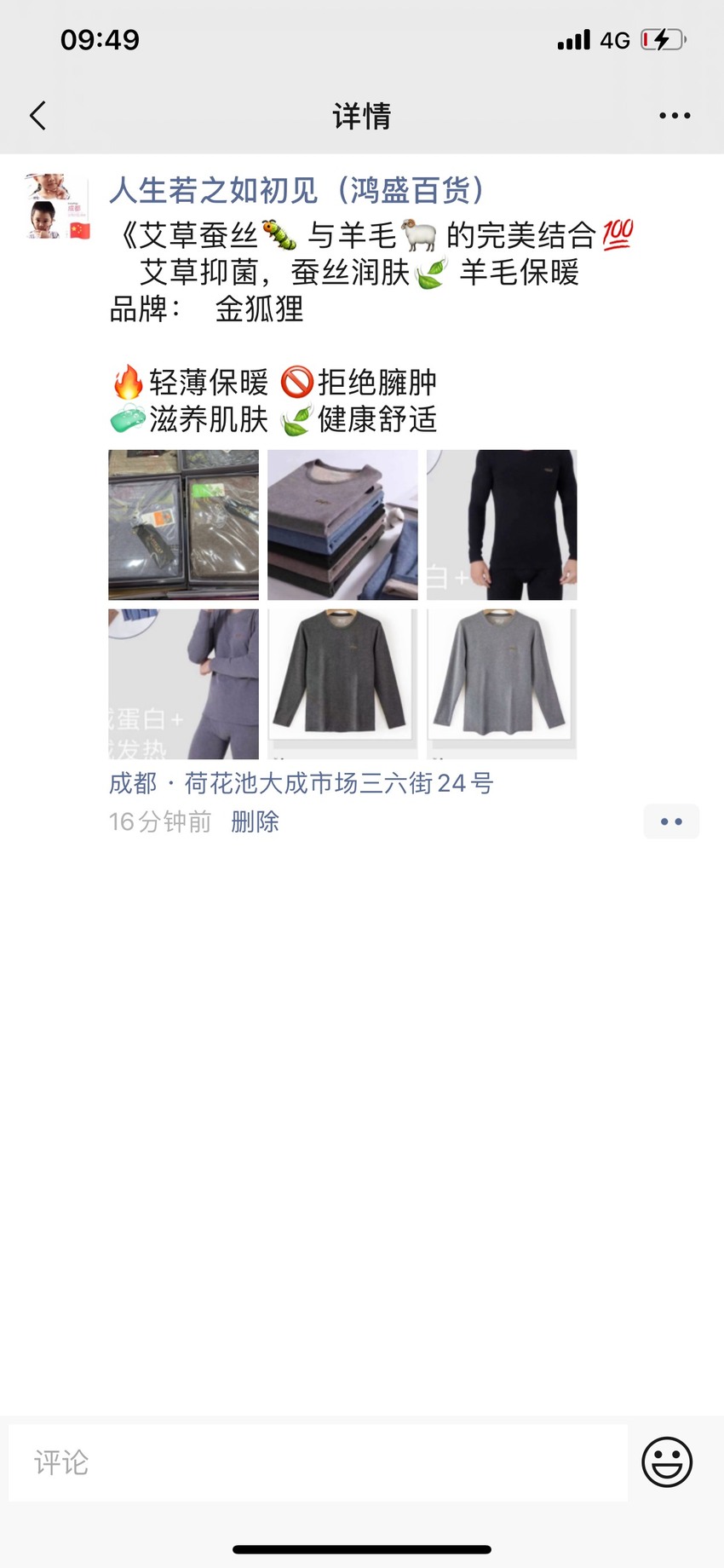Screen dimensions: 724x1568
Task: Tap the 评论 comment input field
Action: click(318, 1462)
